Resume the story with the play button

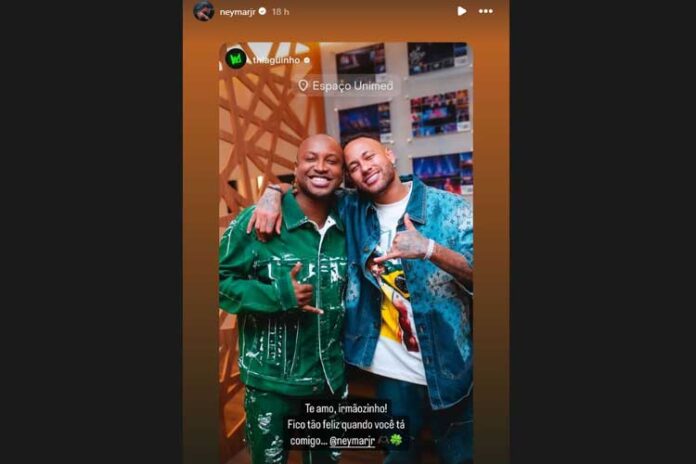click(x=461, y=11)
